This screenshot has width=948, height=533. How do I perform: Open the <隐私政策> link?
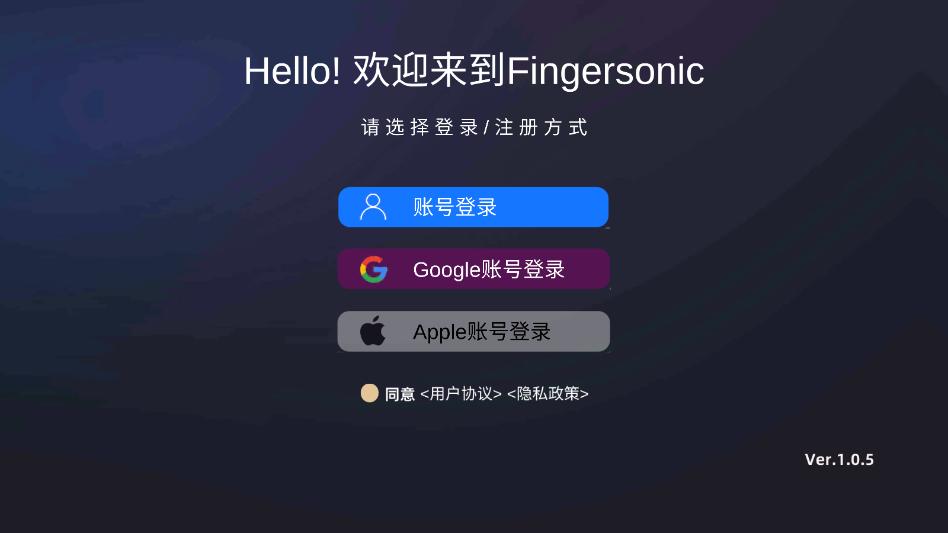[548, 394]
